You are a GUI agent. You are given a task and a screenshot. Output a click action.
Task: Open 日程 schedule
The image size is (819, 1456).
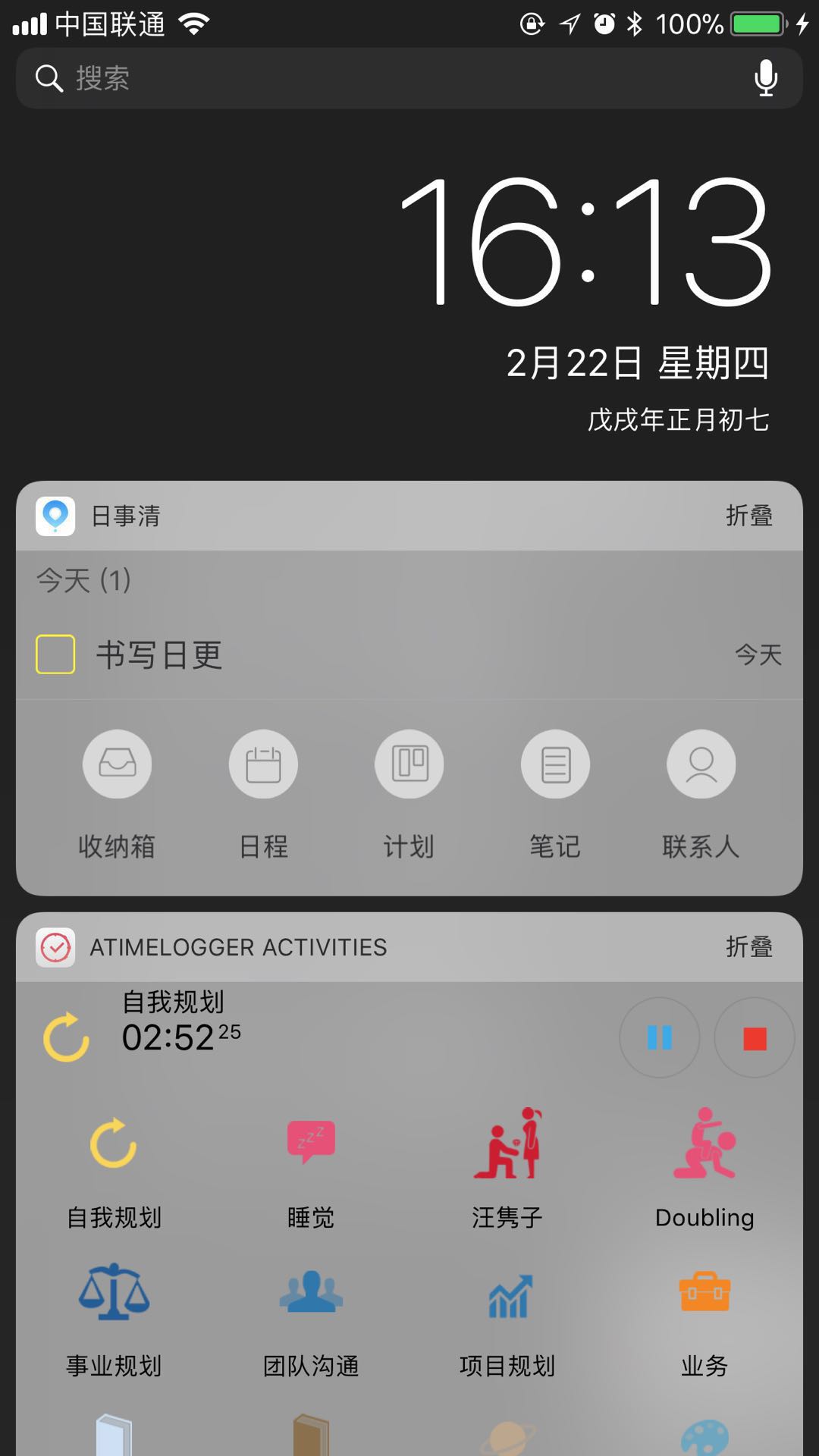263,764
